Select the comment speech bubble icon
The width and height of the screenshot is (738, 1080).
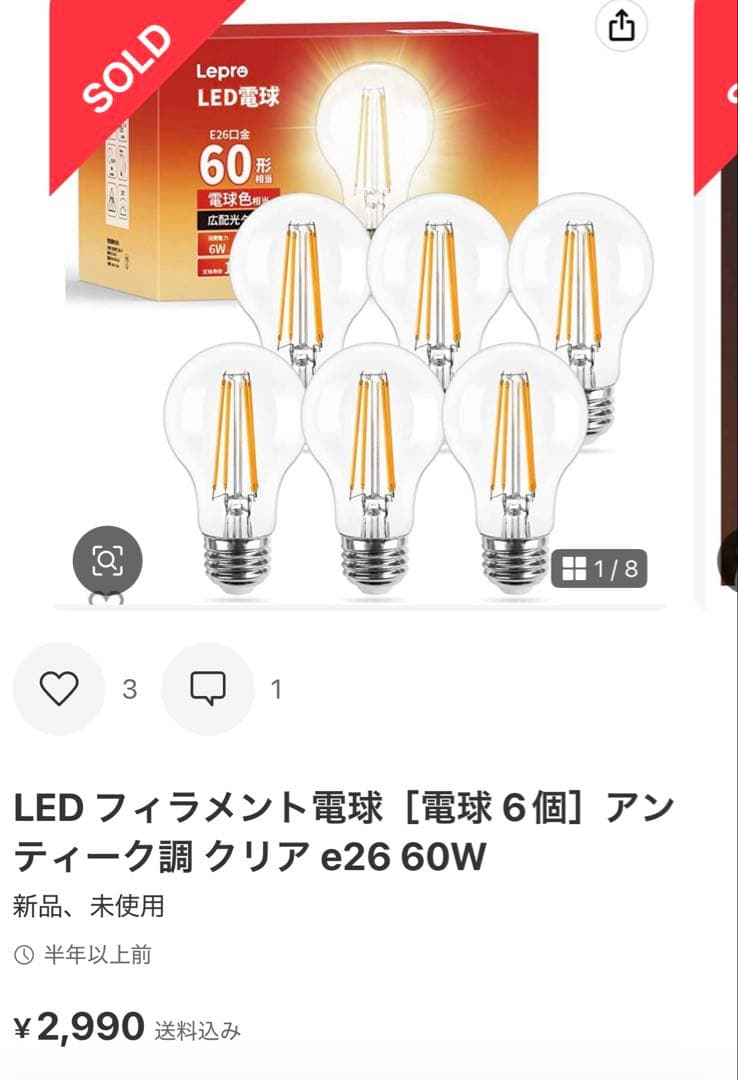pyautogui.click(x=207, y=687)
